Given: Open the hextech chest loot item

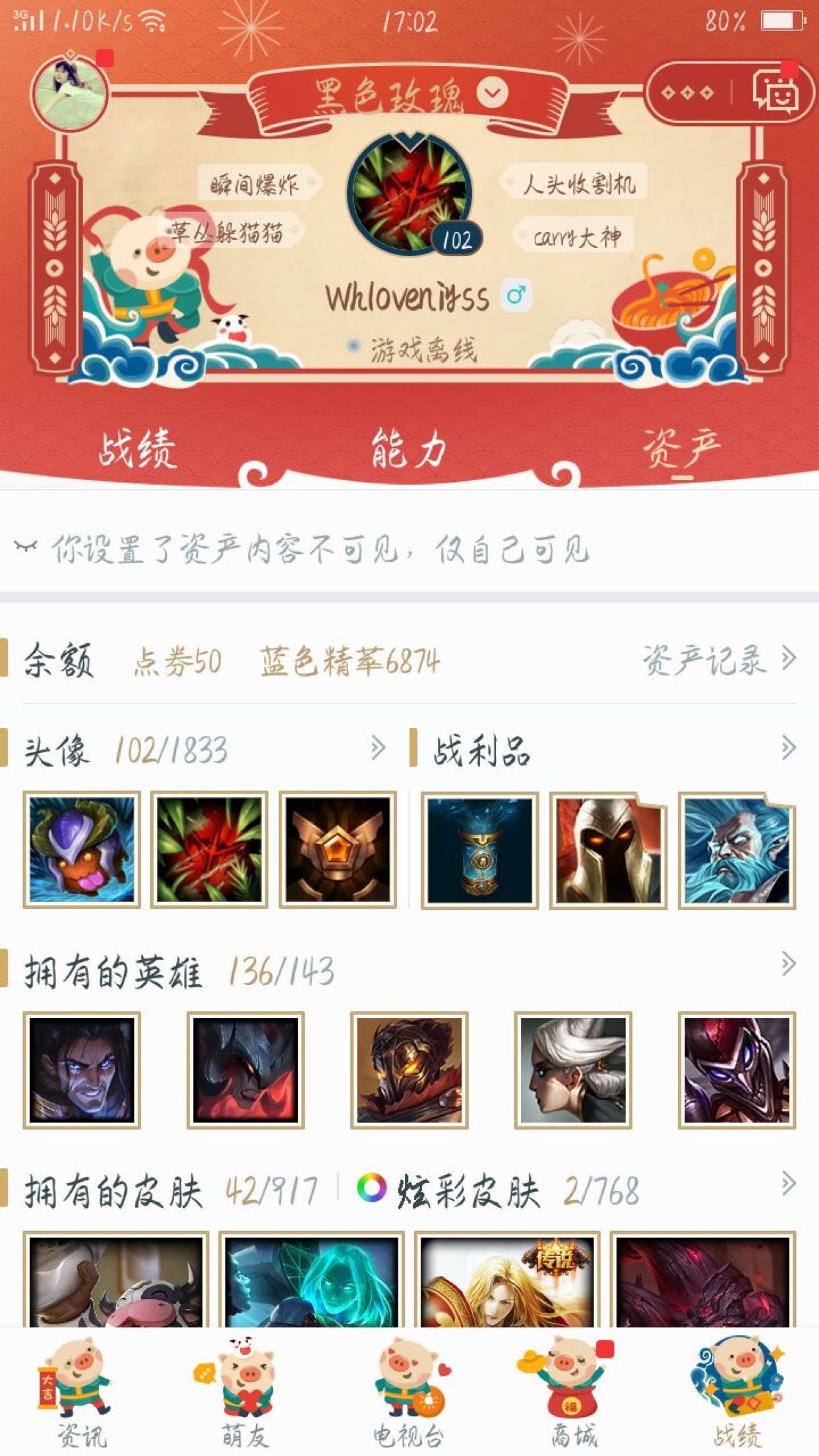Looking at the screenshot, I should pos(479,850).
